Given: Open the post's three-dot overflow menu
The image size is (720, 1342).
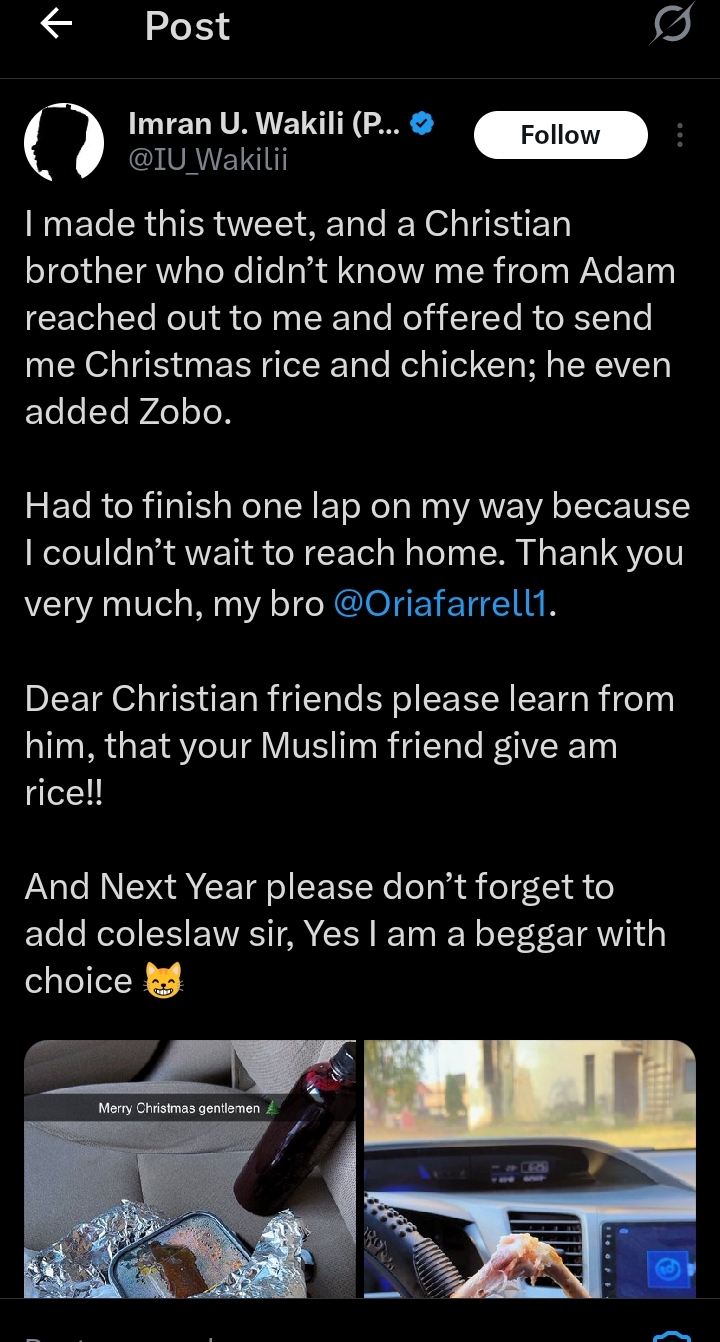Looking at the screenshot, I should tap(680, 135).
